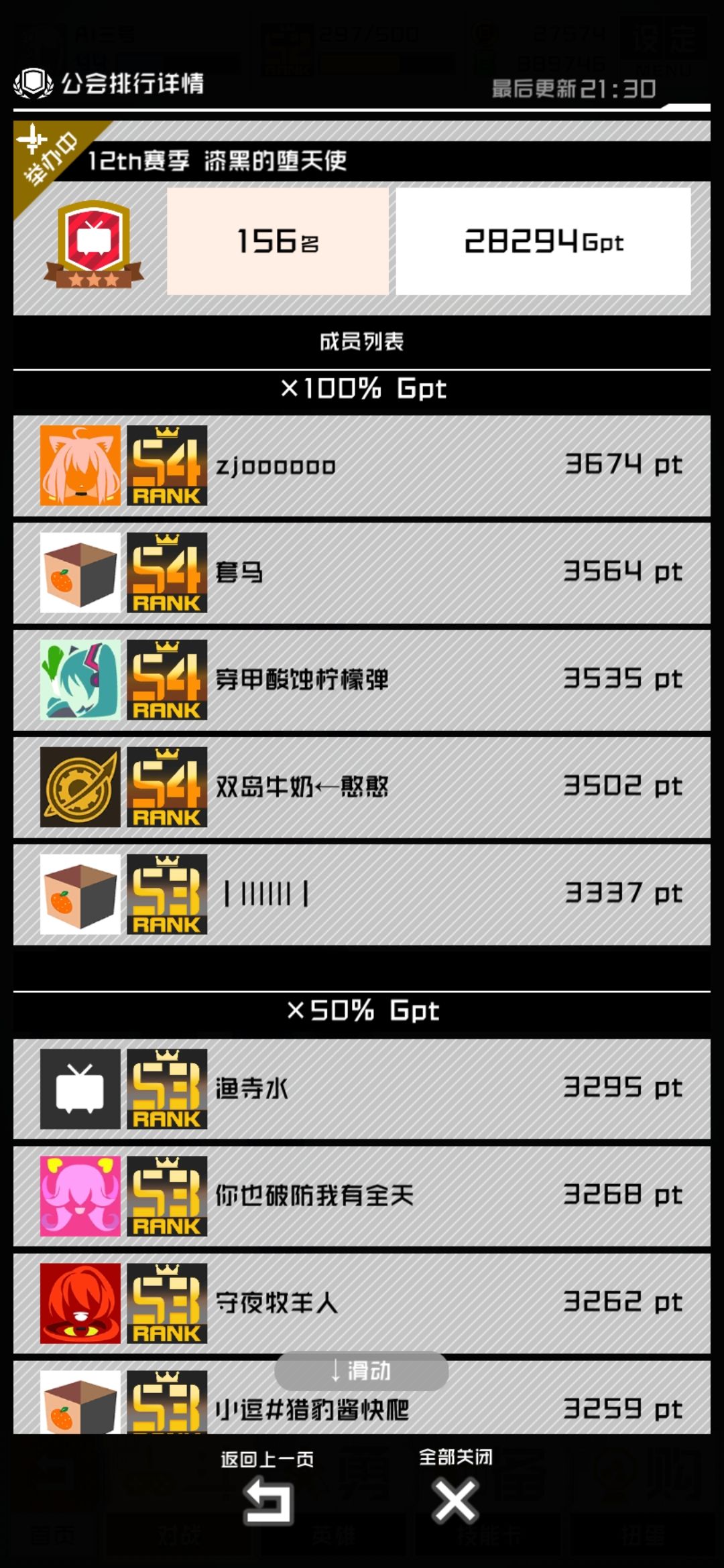
Task: Tap the 成员列表 section header
Action: (x=362, y=340)
